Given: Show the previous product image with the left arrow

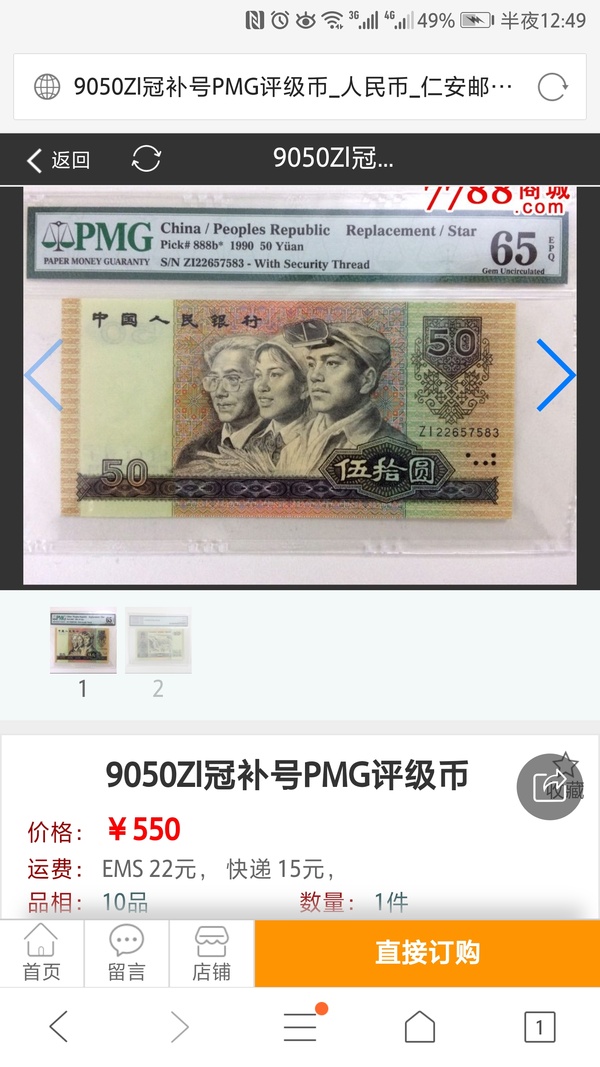Looking at the screenshot, I should coord(44,375).
